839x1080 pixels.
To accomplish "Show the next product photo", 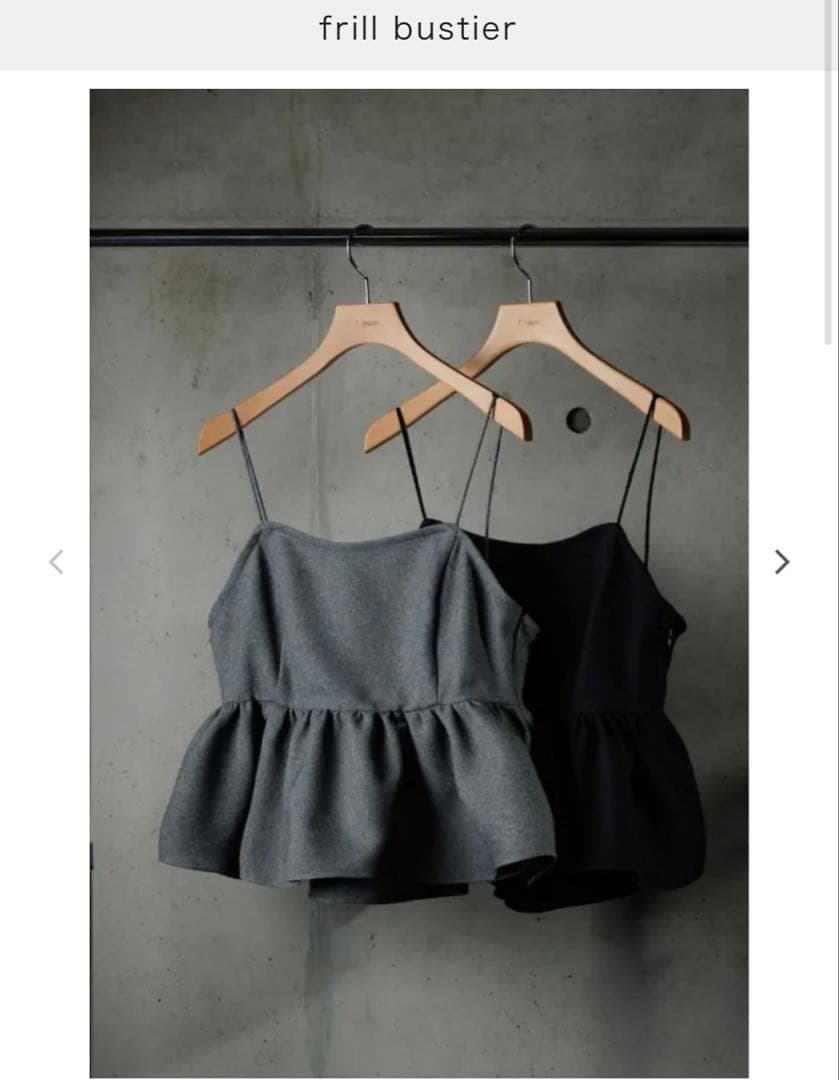I will [782, 562].
